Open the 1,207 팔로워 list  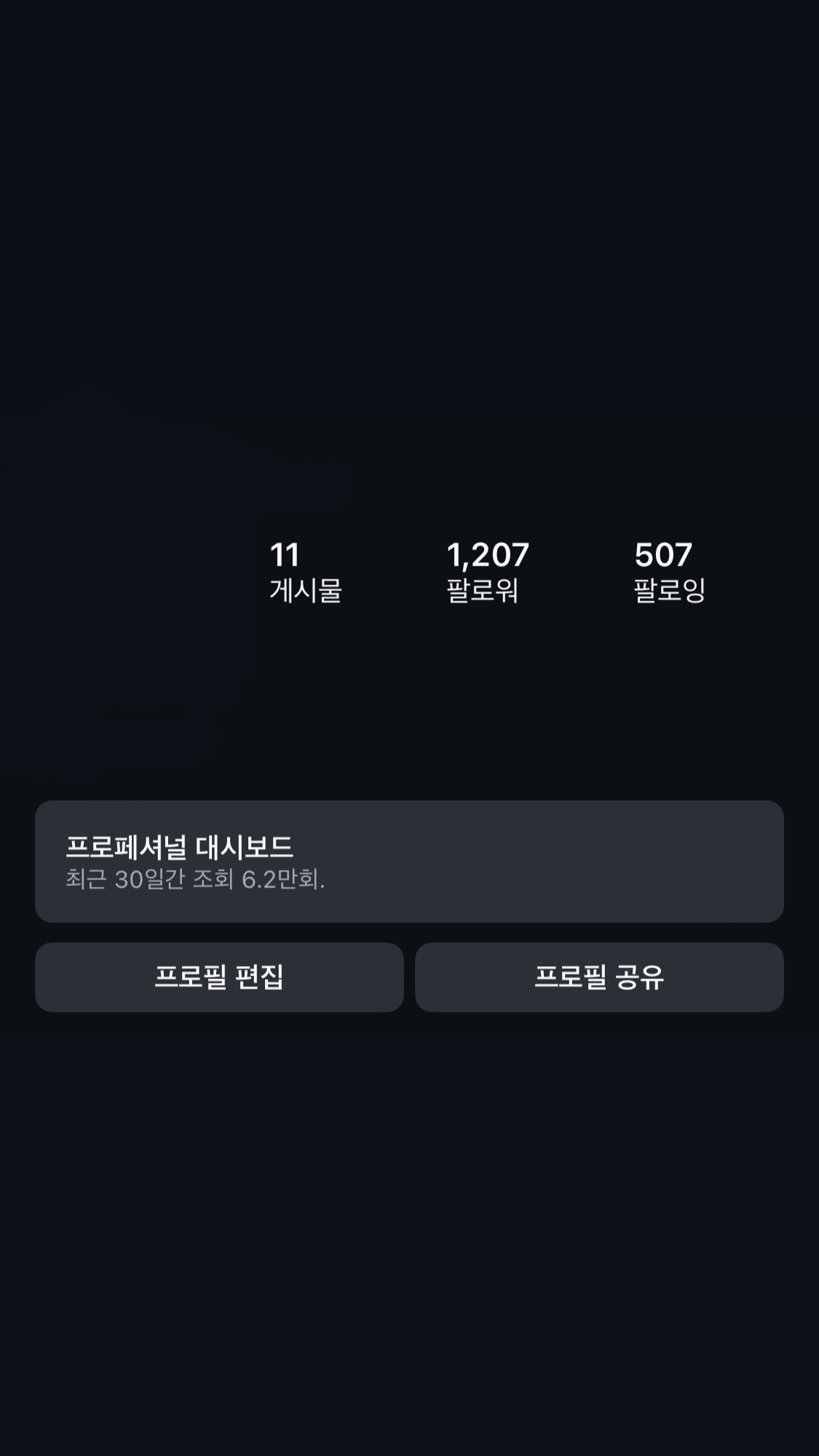[x=486, y=572]
